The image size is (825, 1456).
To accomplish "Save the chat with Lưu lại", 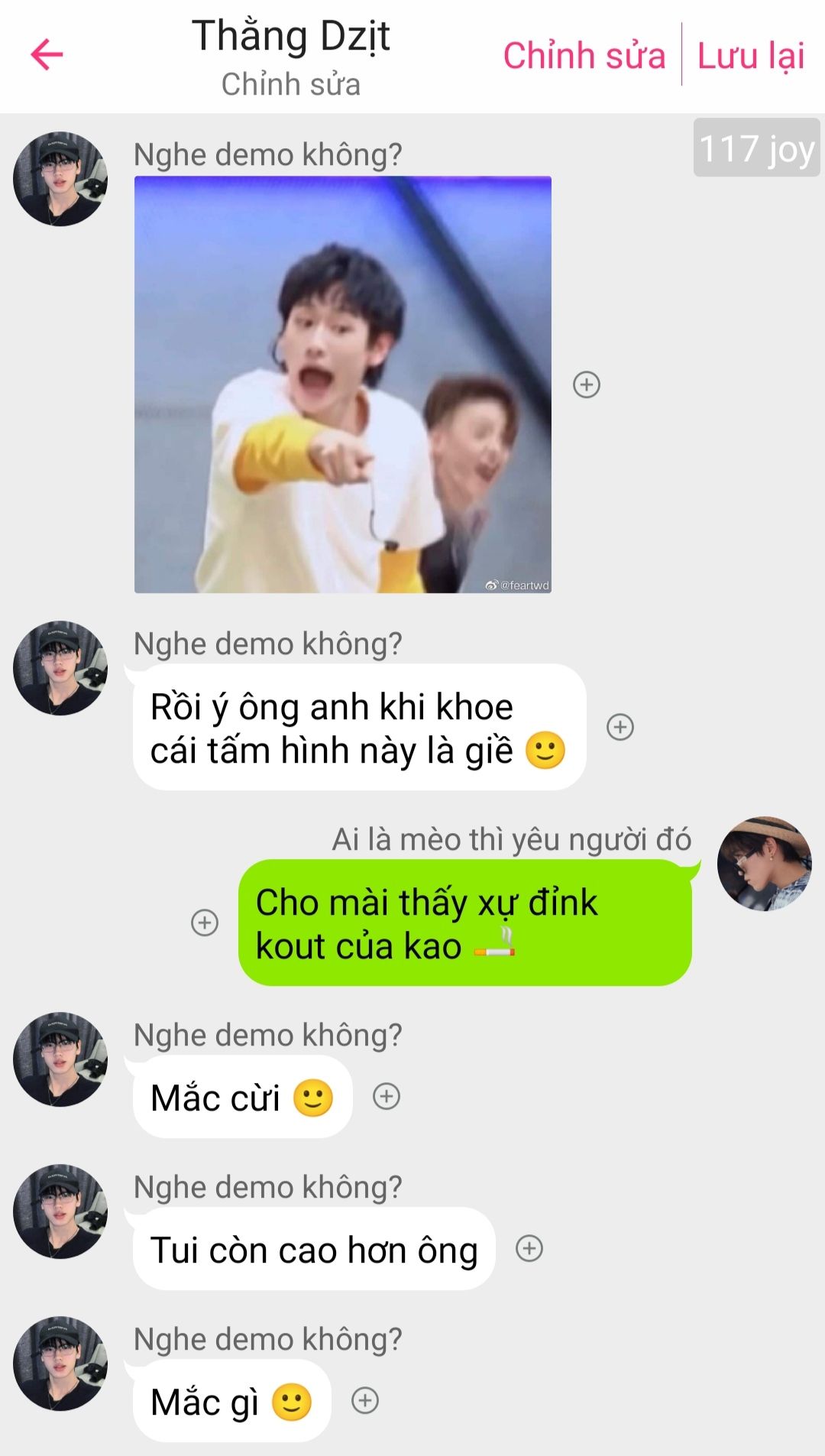I will (751, 56).
